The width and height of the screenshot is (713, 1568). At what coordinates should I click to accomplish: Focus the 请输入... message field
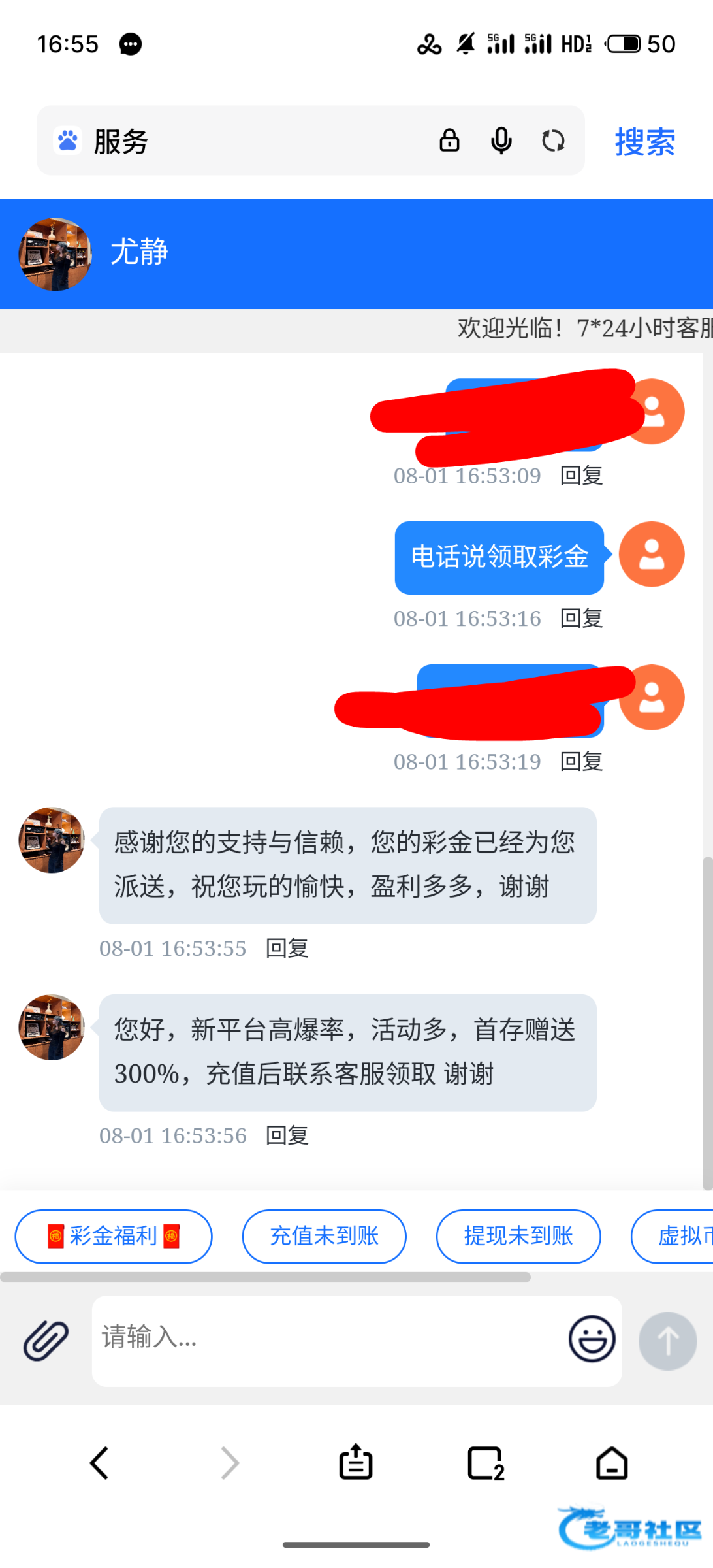point(326,1338)
